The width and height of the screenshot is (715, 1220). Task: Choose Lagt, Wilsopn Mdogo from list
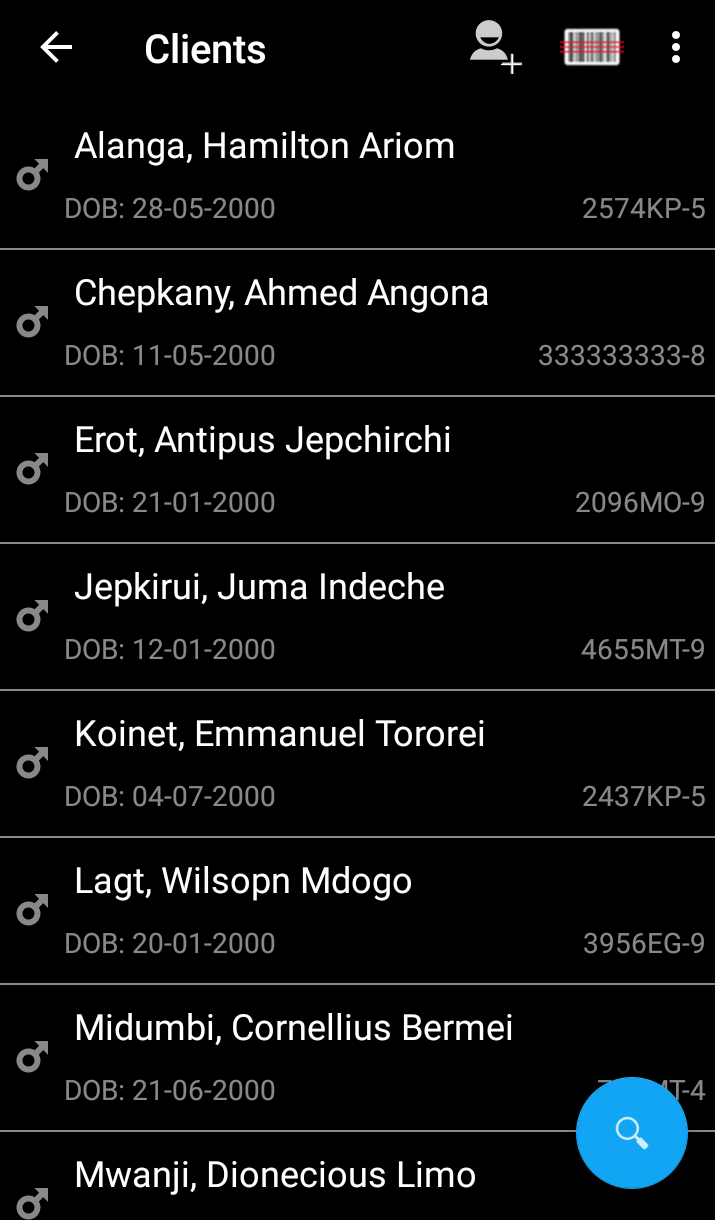[x=357, y=910]
